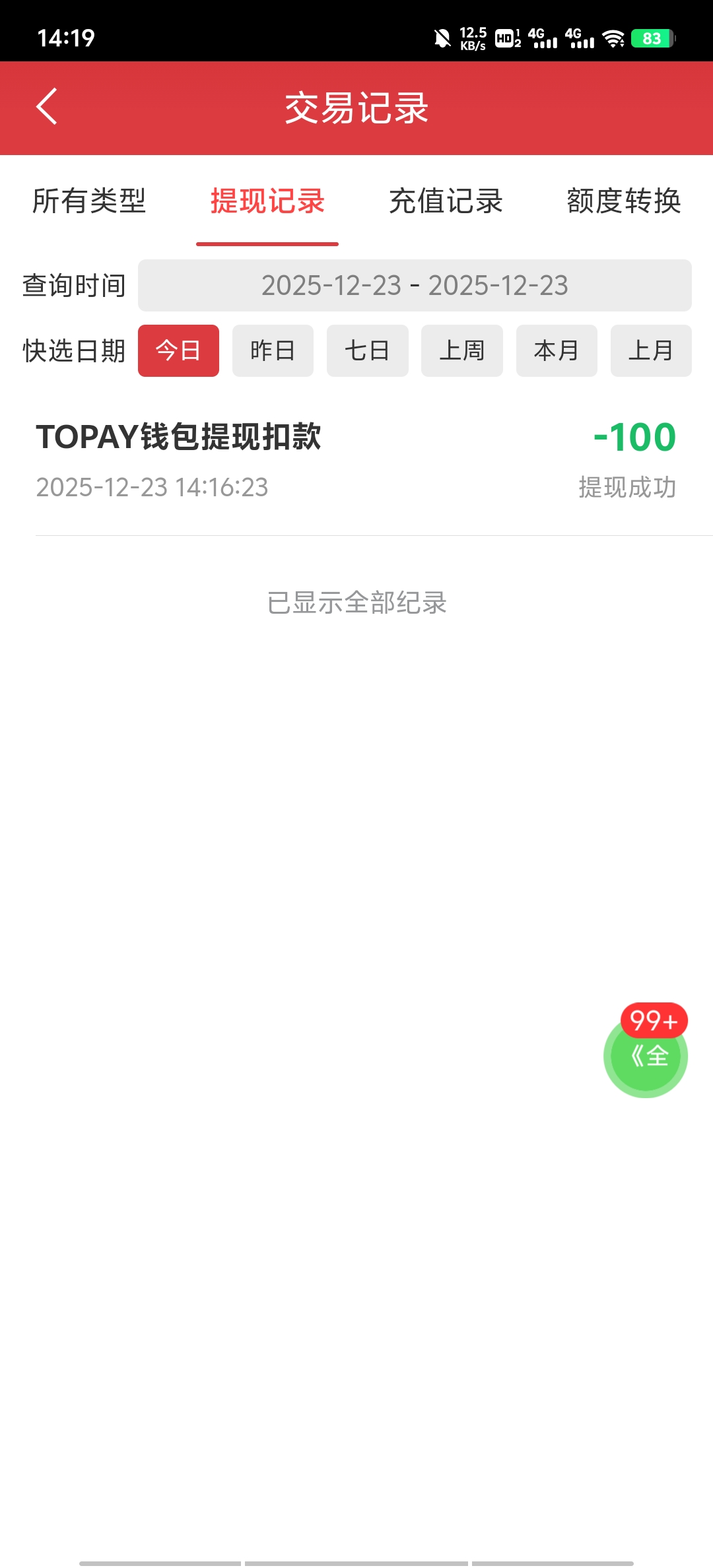Enable the 七日 date range filter
713x1568 pixels.
[x=368, y=350]
